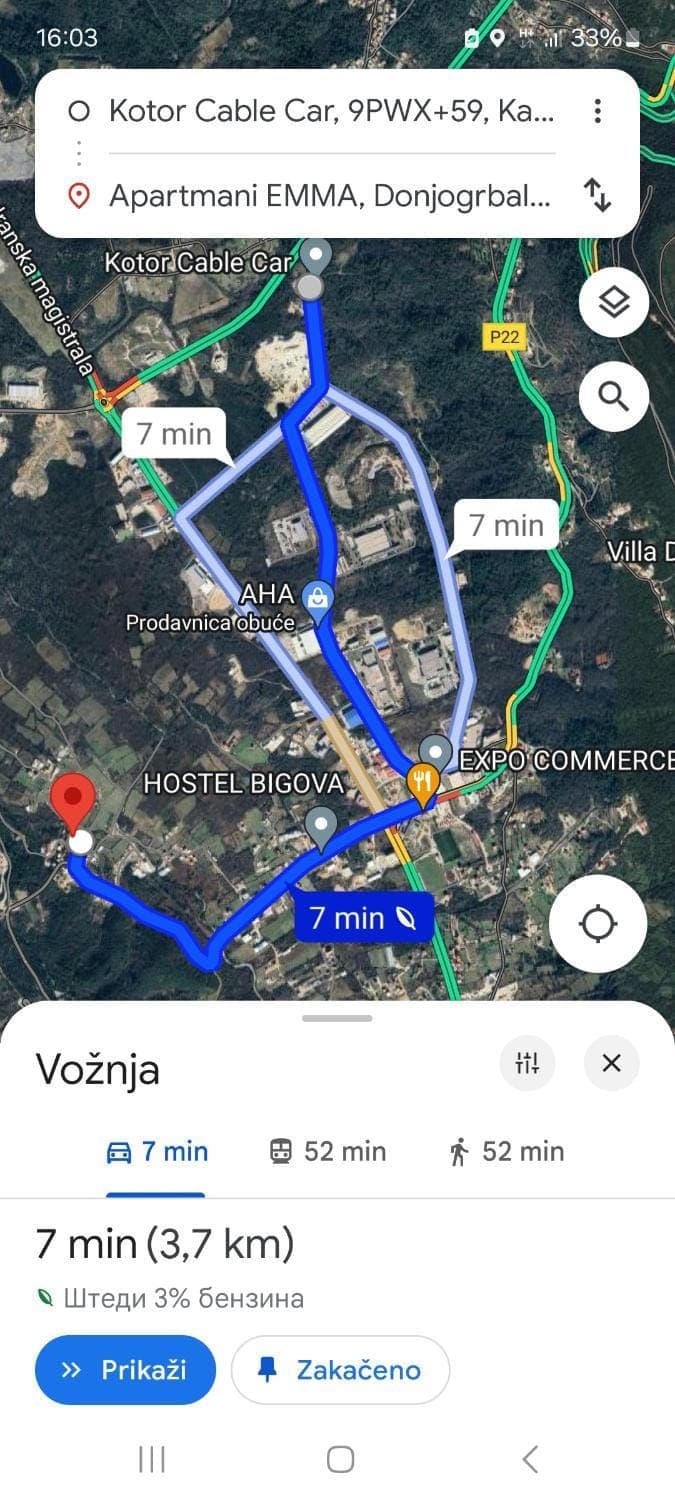Go back with system navigation button
This screenshot has height=1500, width=675.
530,1460
